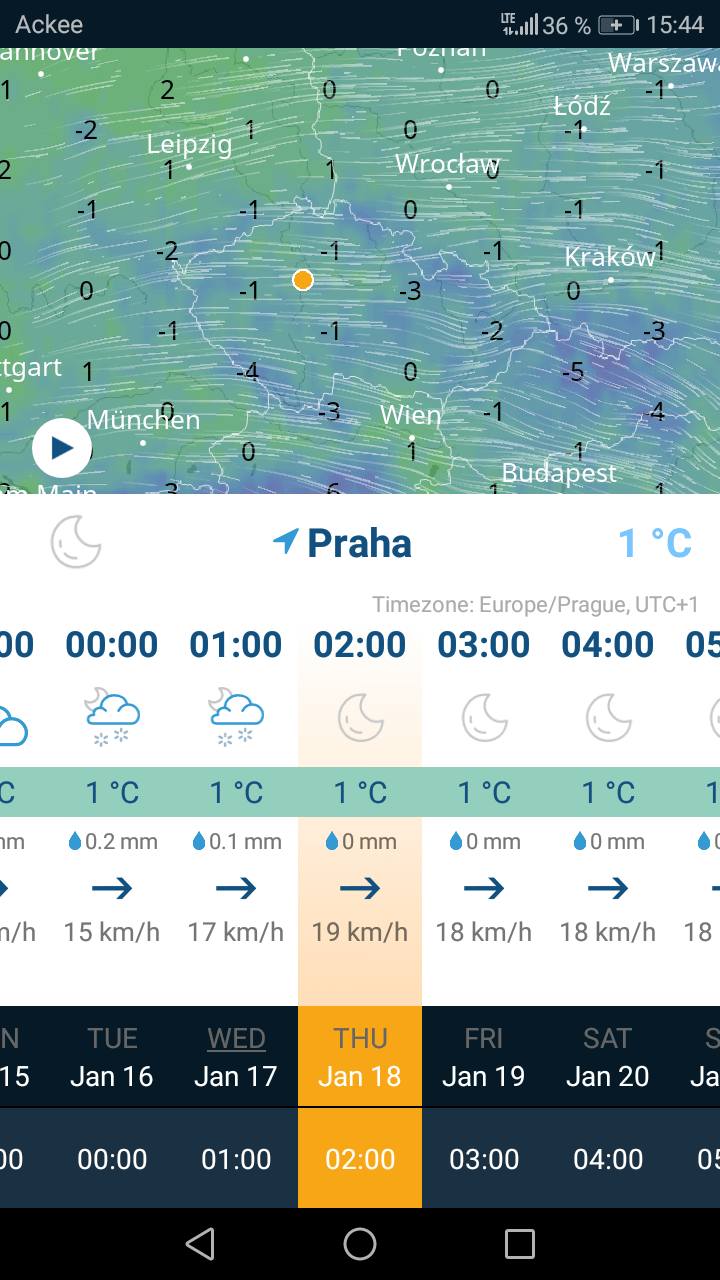Tap the orange location marker on map
Viewport: 720px width, 1280px height.
pyautogui.click(x=303, y=280)
